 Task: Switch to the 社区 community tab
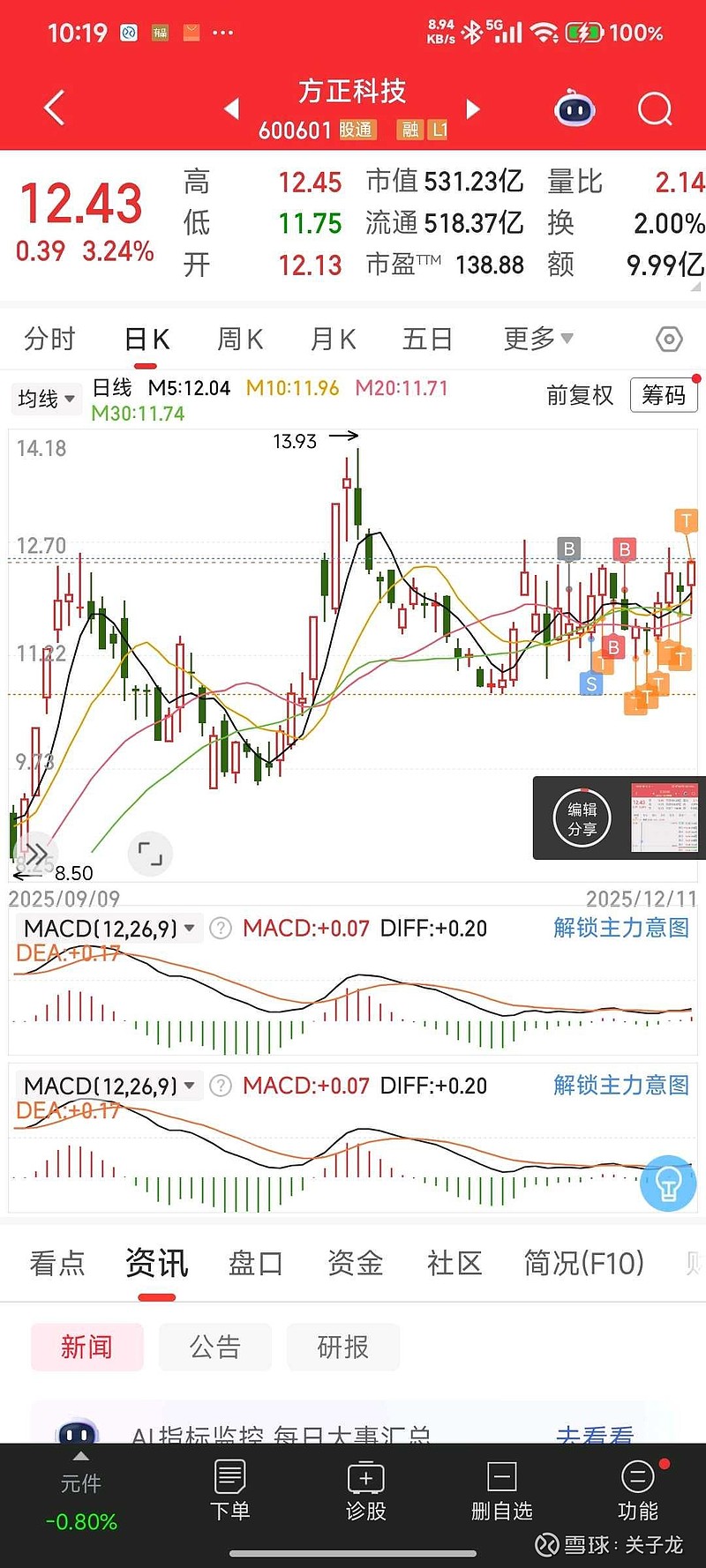click(x=453, y=1263)
